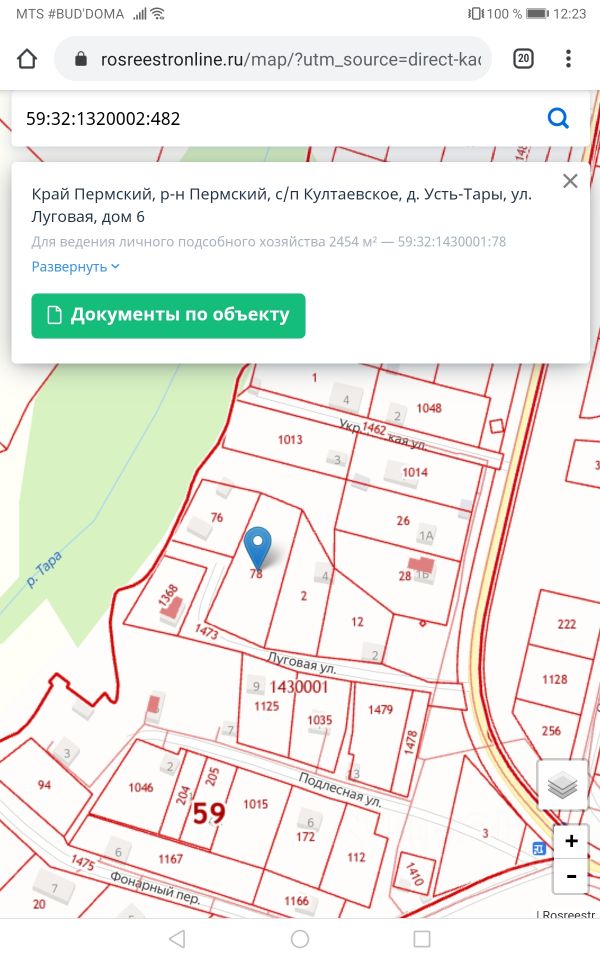This screenshot has height=960, width=600.
Task: Tap the cadastral number search field
Action: (x=270, y=119)
